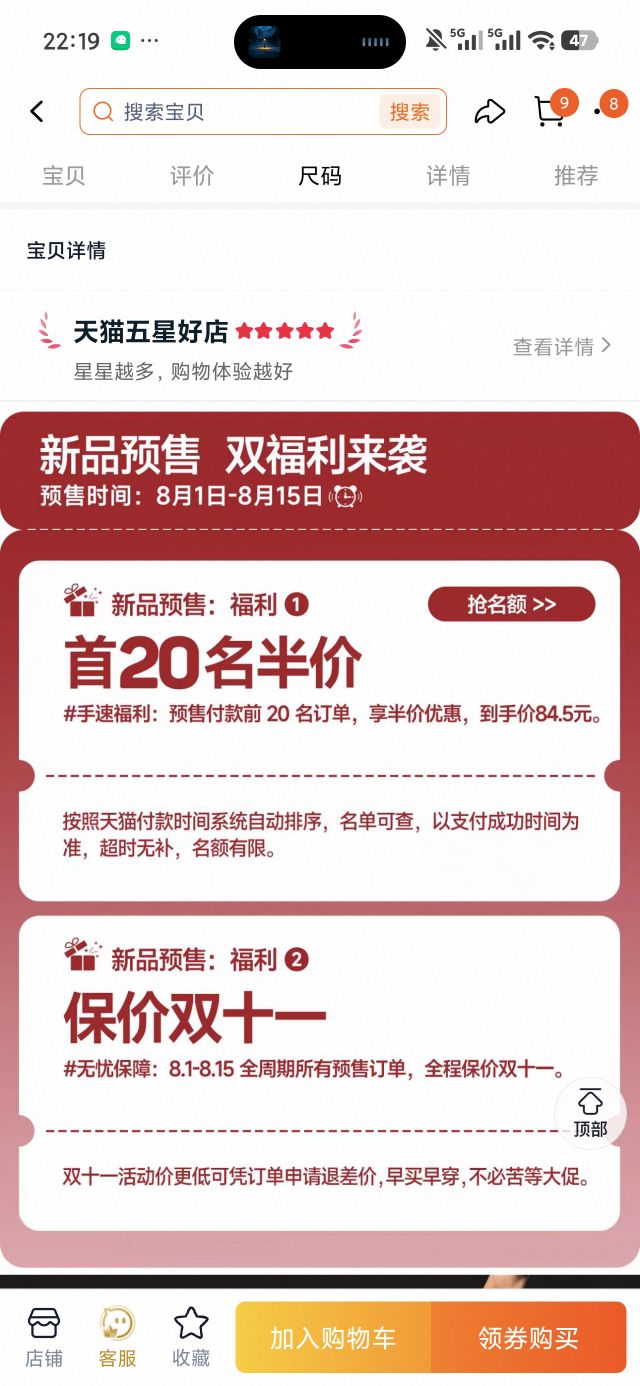
Task: Switch to the 评价 tab
Action: 192,176
